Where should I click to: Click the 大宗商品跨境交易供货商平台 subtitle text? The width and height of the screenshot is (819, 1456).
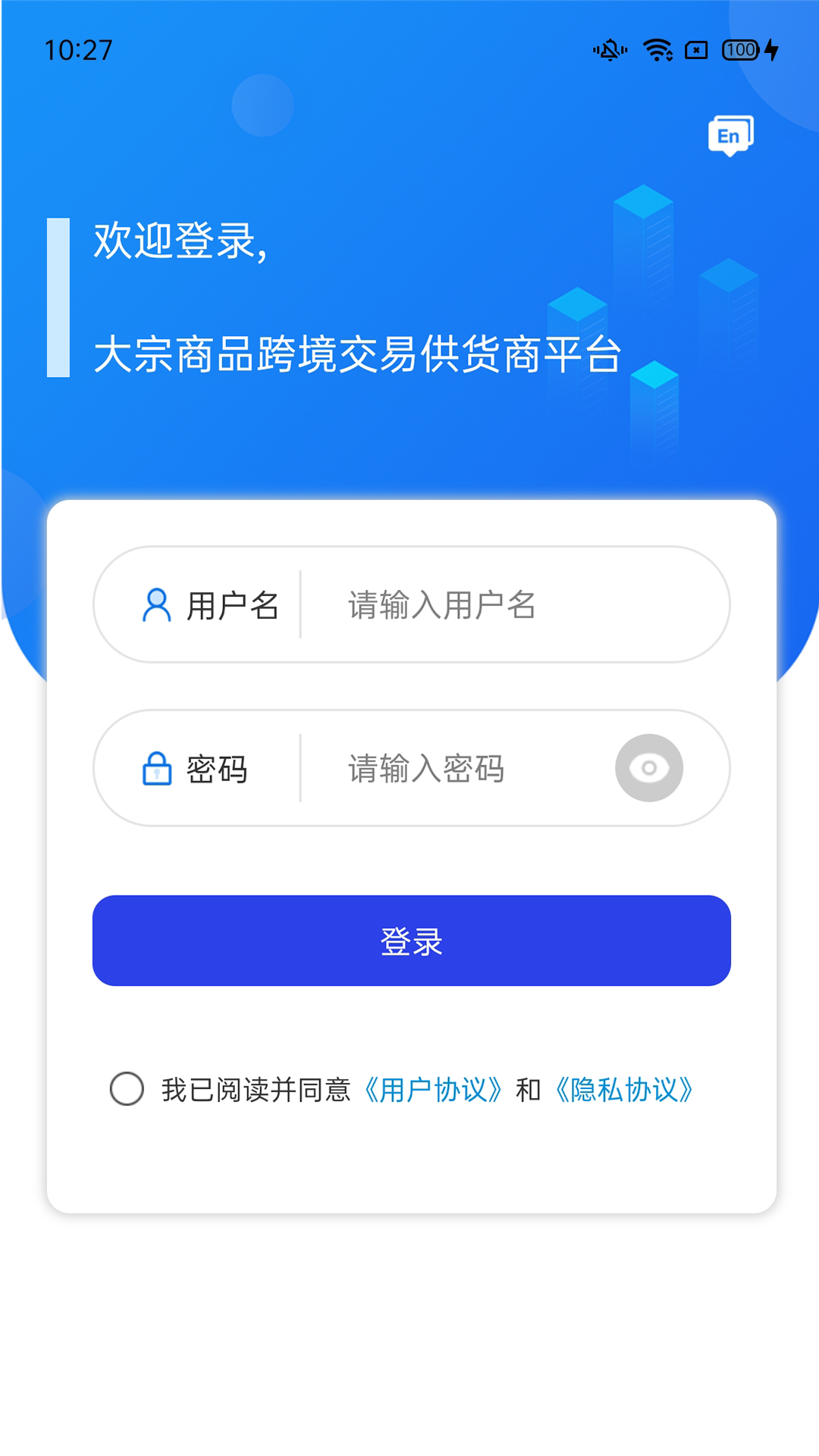pyautogui.click(x=358, y=355)
